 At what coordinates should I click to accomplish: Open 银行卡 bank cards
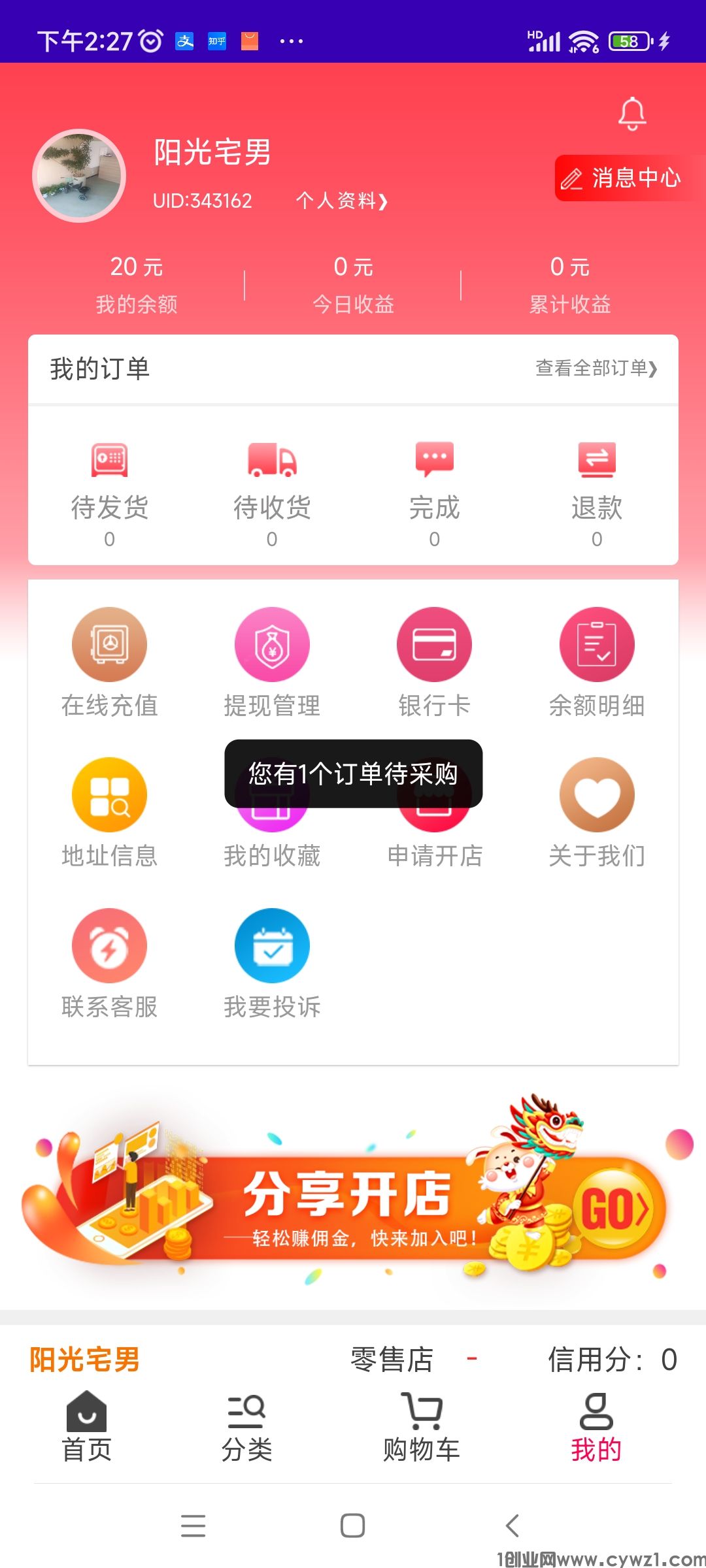coord(434,661)
